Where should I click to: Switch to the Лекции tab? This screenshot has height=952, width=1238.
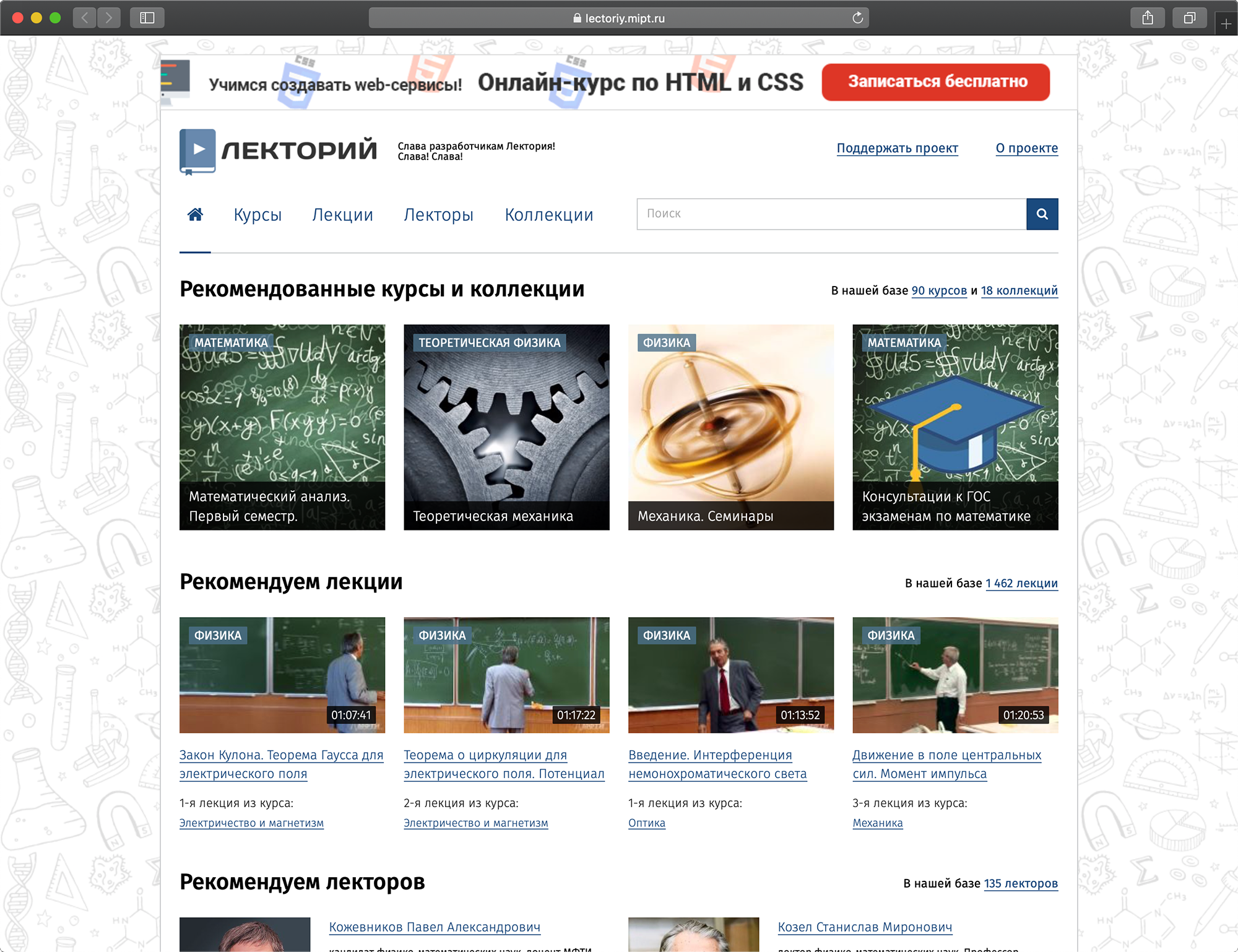coord(342,215)
